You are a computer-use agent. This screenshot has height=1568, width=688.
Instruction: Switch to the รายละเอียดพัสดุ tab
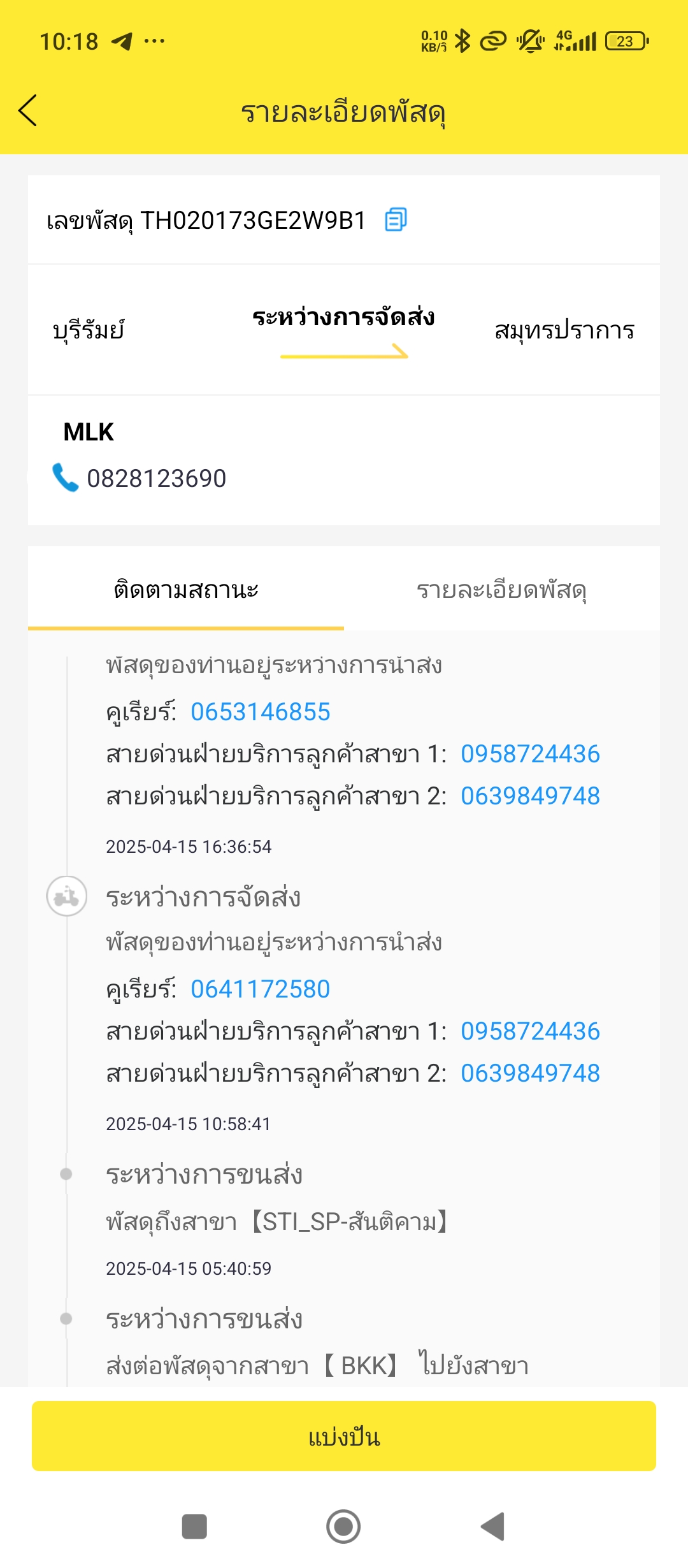tap(501, 590)
